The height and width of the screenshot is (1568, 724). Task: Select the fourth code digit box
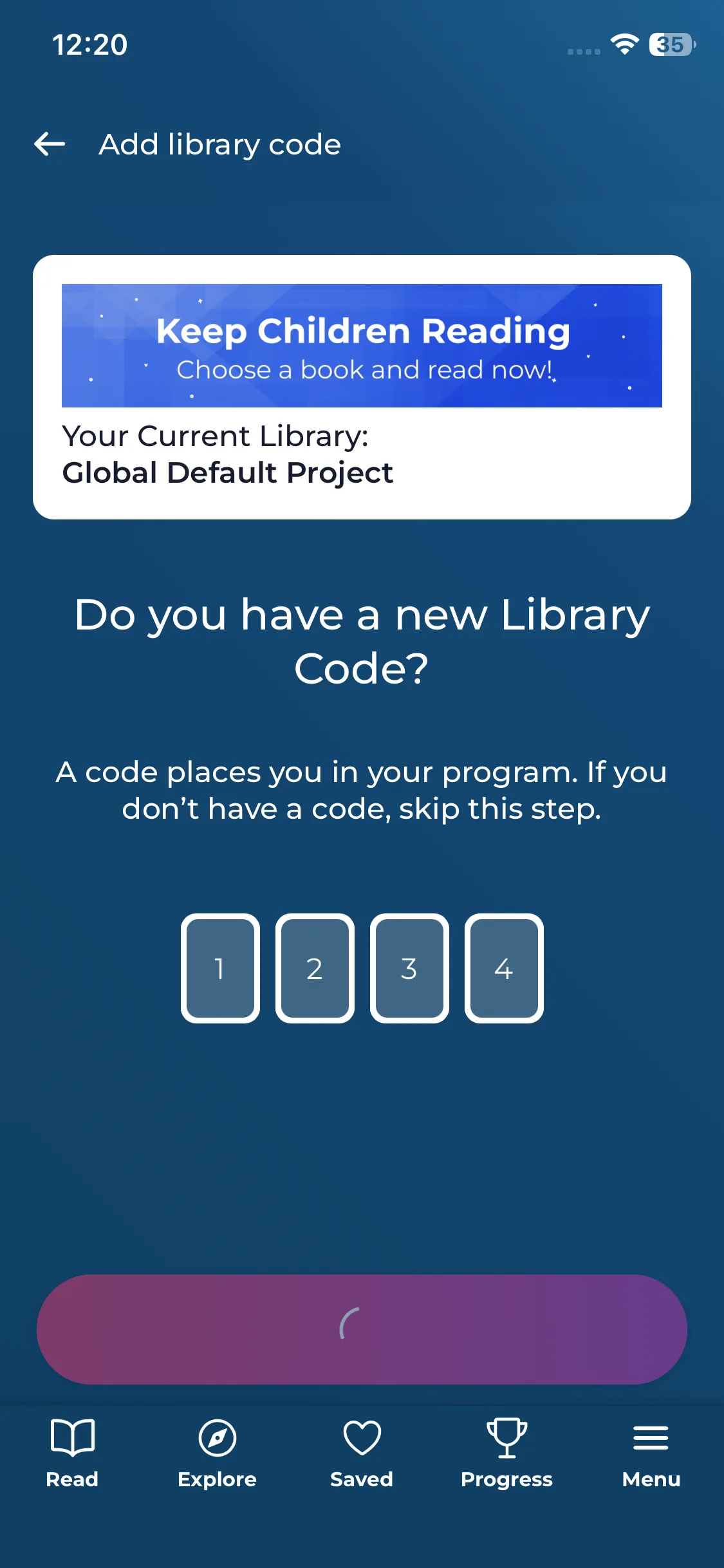[x=504, y=968]
